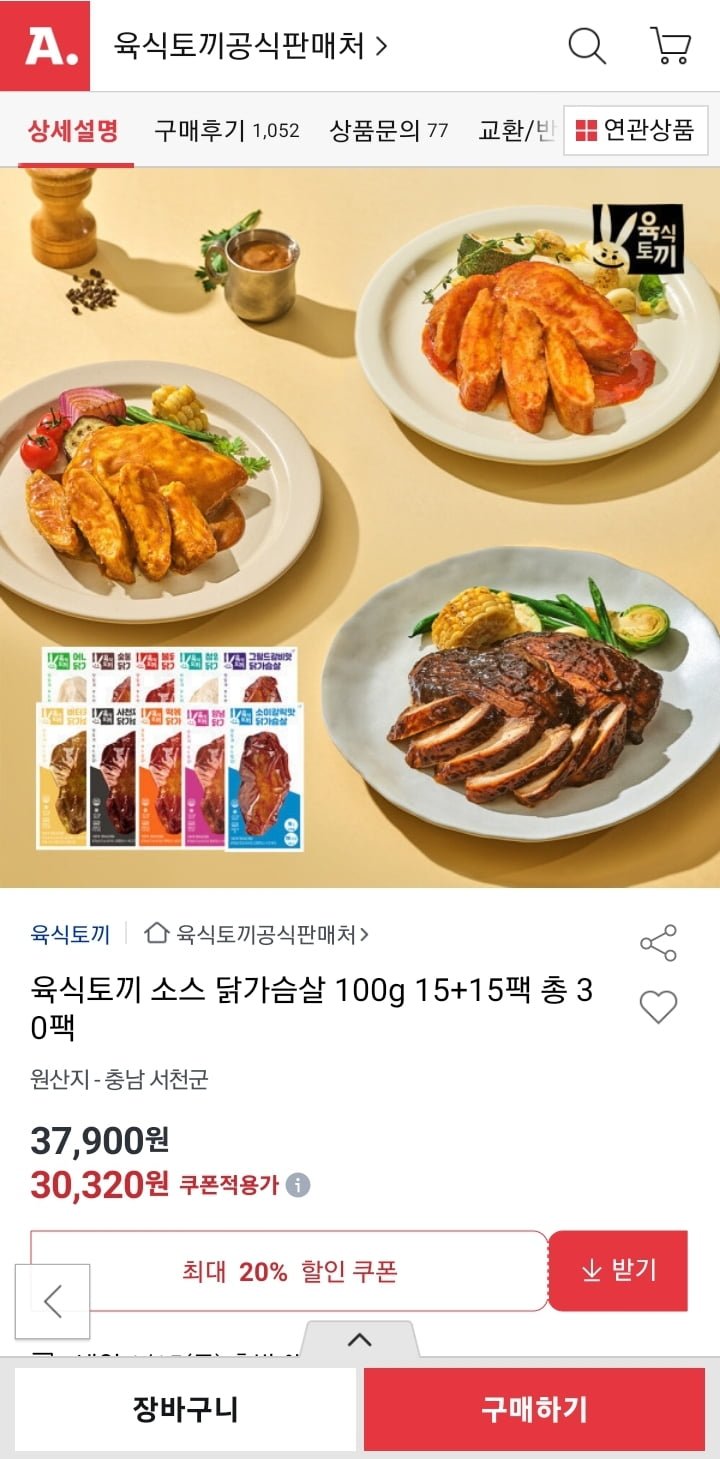Switch to the 구매후기 tab
This screenshot has height=1459, width=720.
(x=226, y=130)
